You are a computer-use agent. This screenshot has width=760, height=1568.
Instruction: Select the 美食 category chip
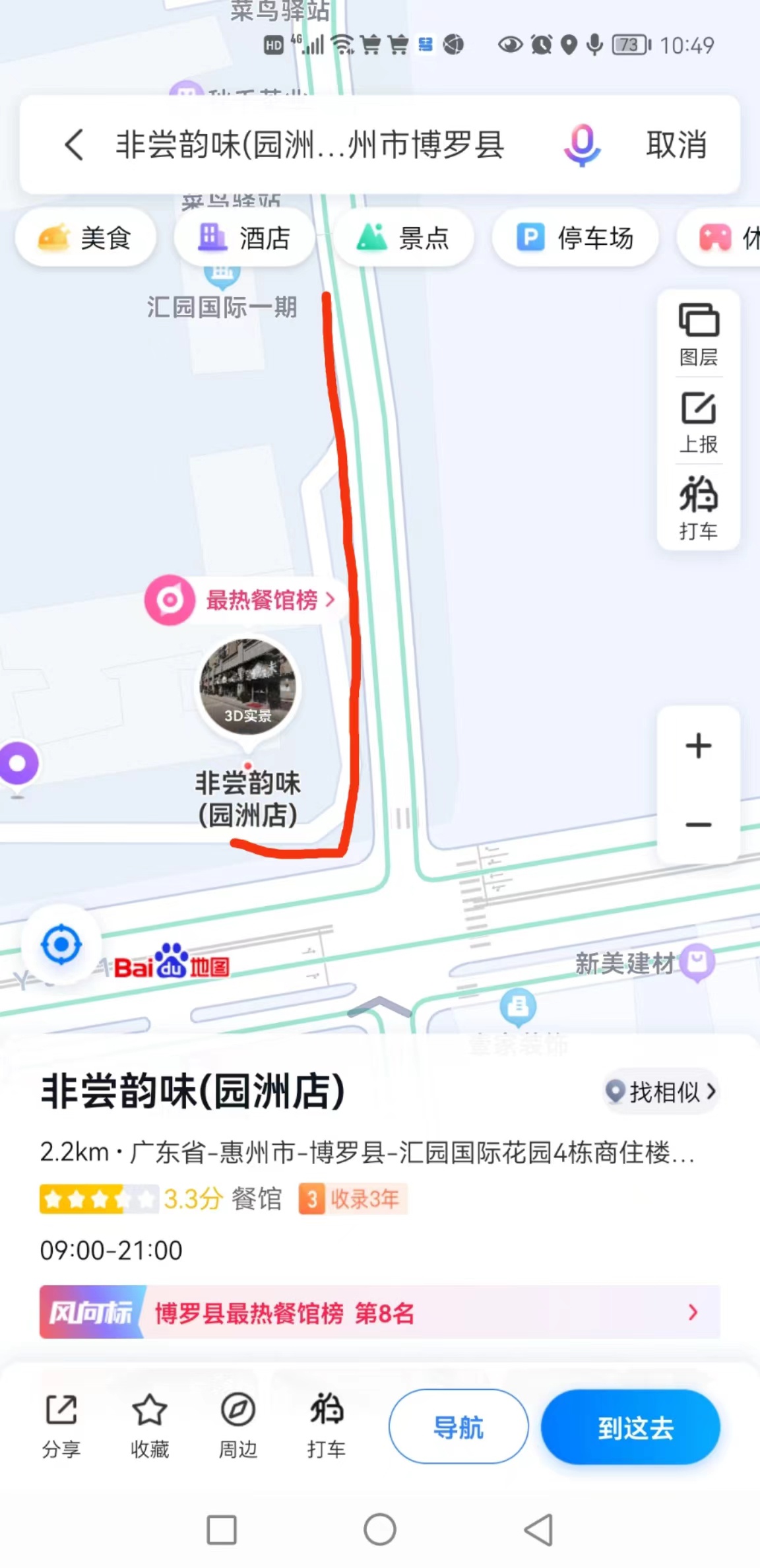tap(86, 238)
